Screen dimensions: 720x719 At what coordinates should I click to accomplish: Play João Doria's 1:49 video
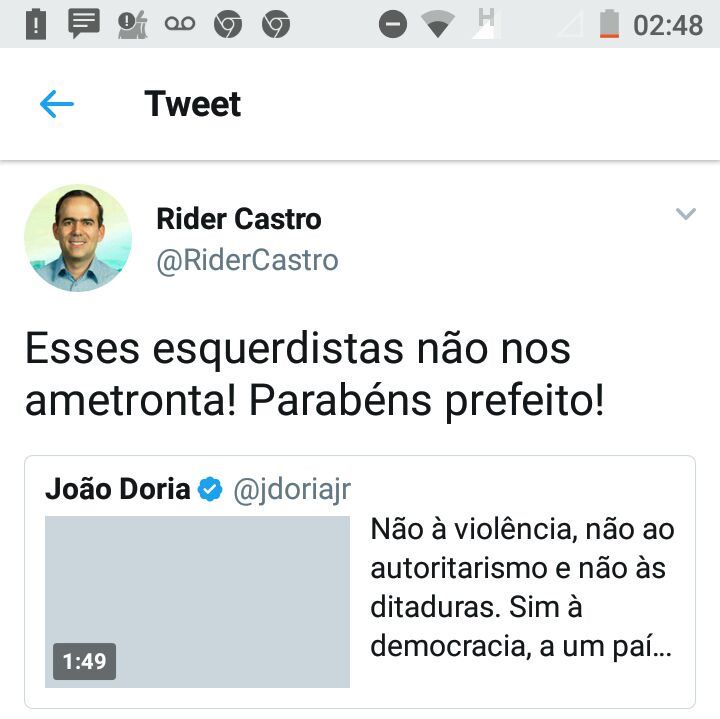tap(197, 601)
